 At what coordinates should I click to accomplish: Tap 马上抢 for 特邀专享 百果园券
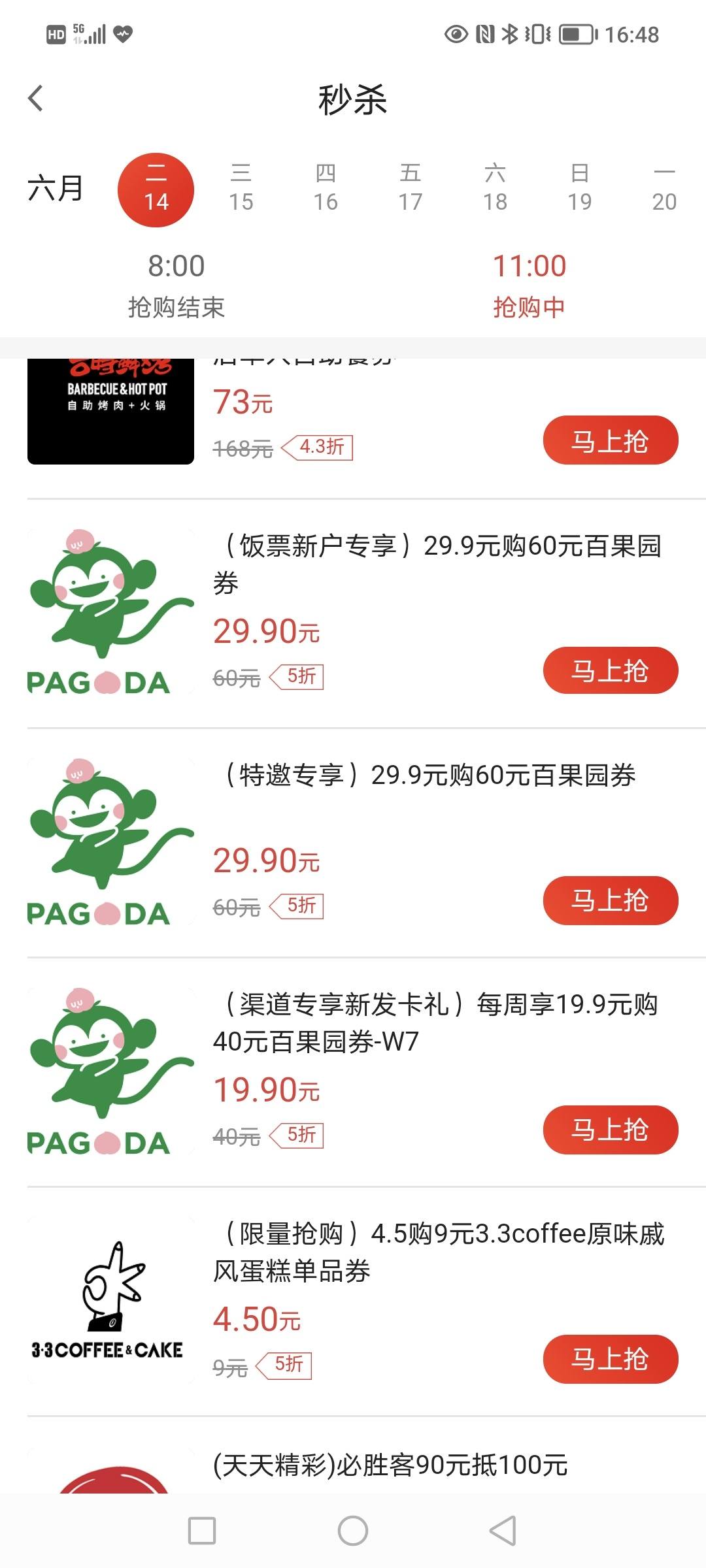pos(611,900)
